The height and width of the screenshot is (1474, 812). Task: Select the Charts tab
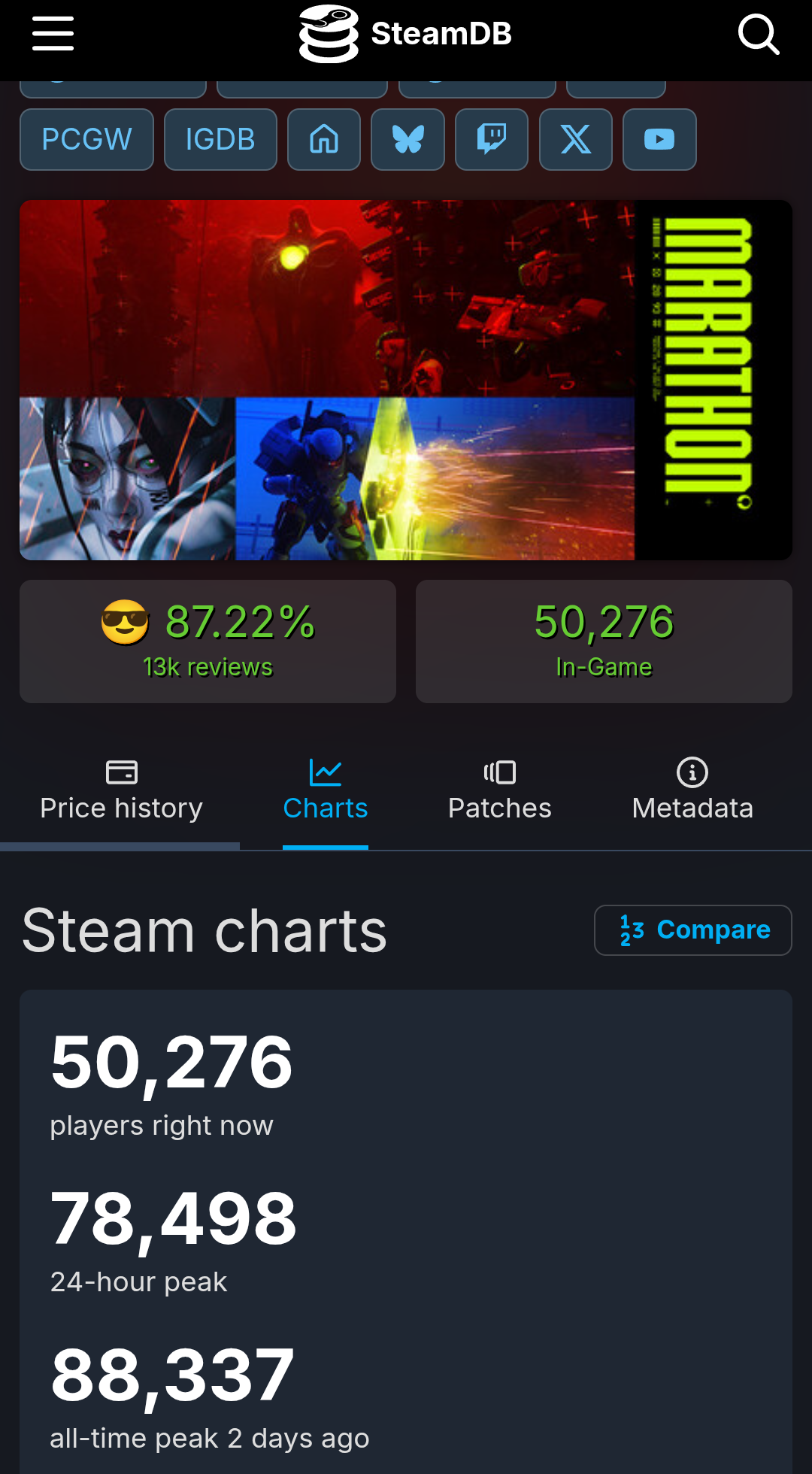click(326, 791)
